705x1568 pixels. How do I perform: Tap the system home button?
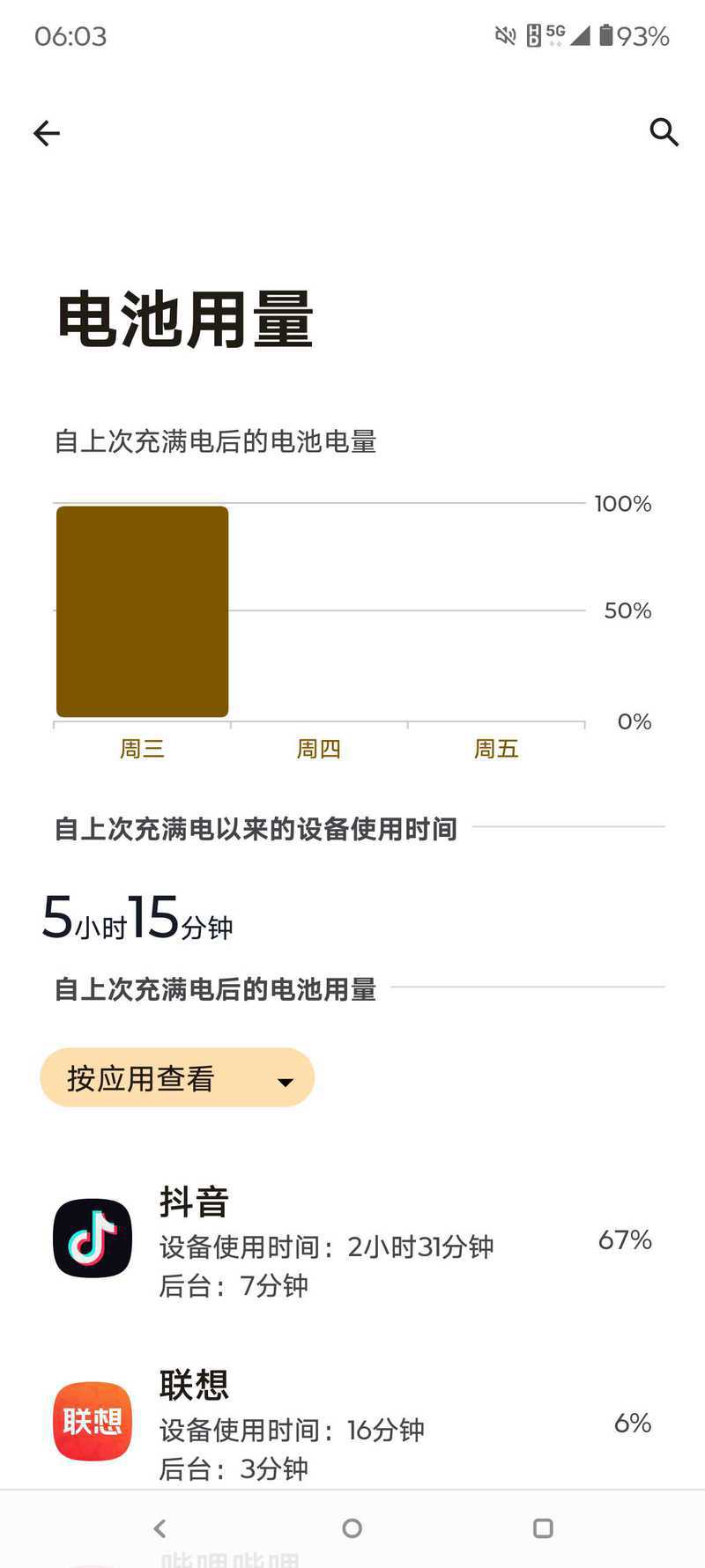(352, 1528)
